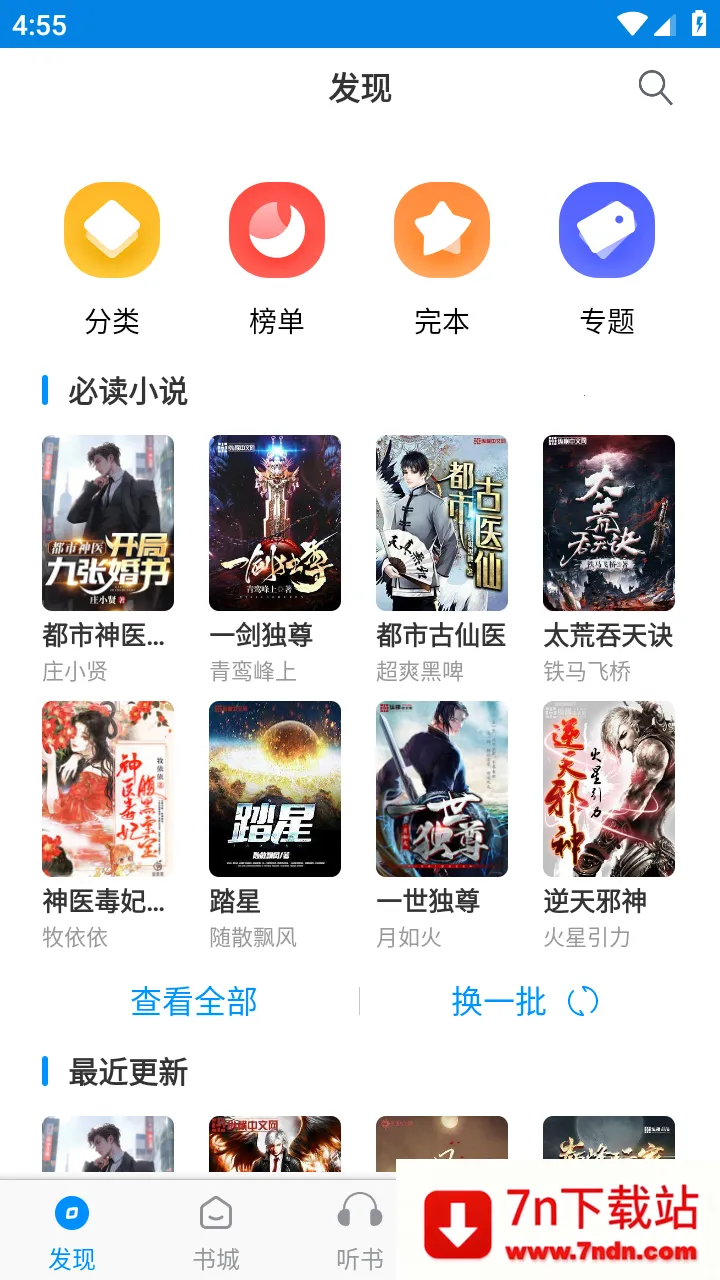
Task: Open the novel 踏星
Action: tap(275, 789)
